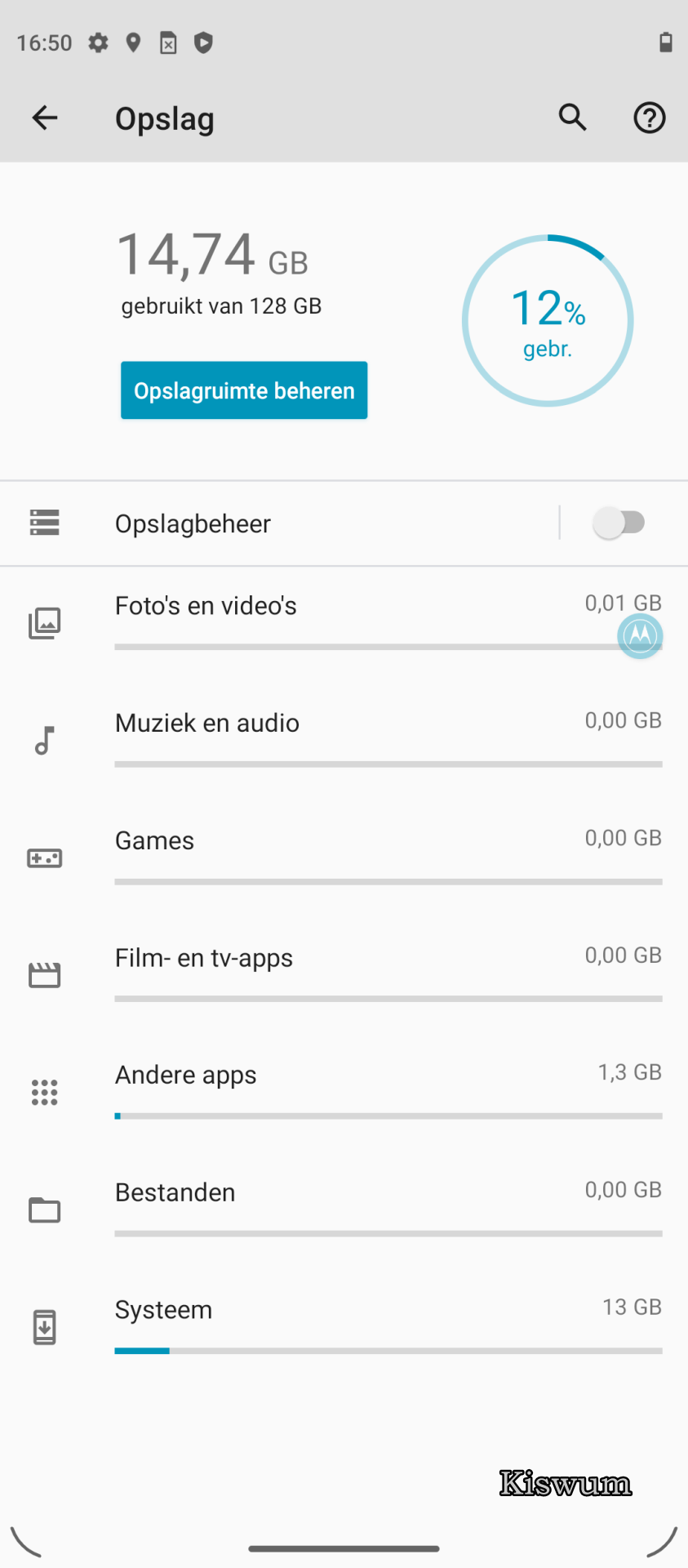The width and height of the screenshot is (688, 1568).
Task: Tap the Opslagruimte beheren button
Action: pos(244,390)
